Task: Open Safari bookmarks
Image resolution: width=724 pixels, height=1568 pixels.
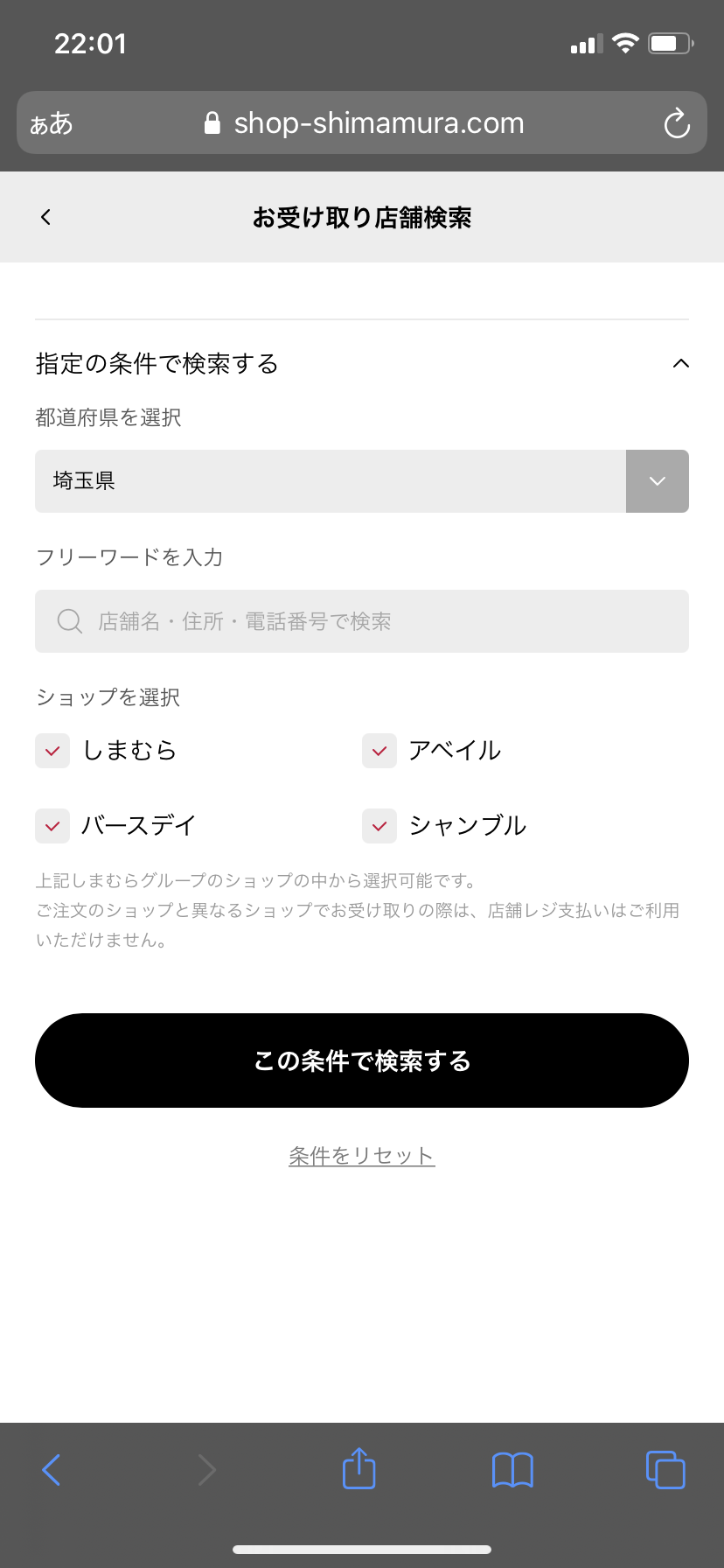Action: tap(512, 1470)
